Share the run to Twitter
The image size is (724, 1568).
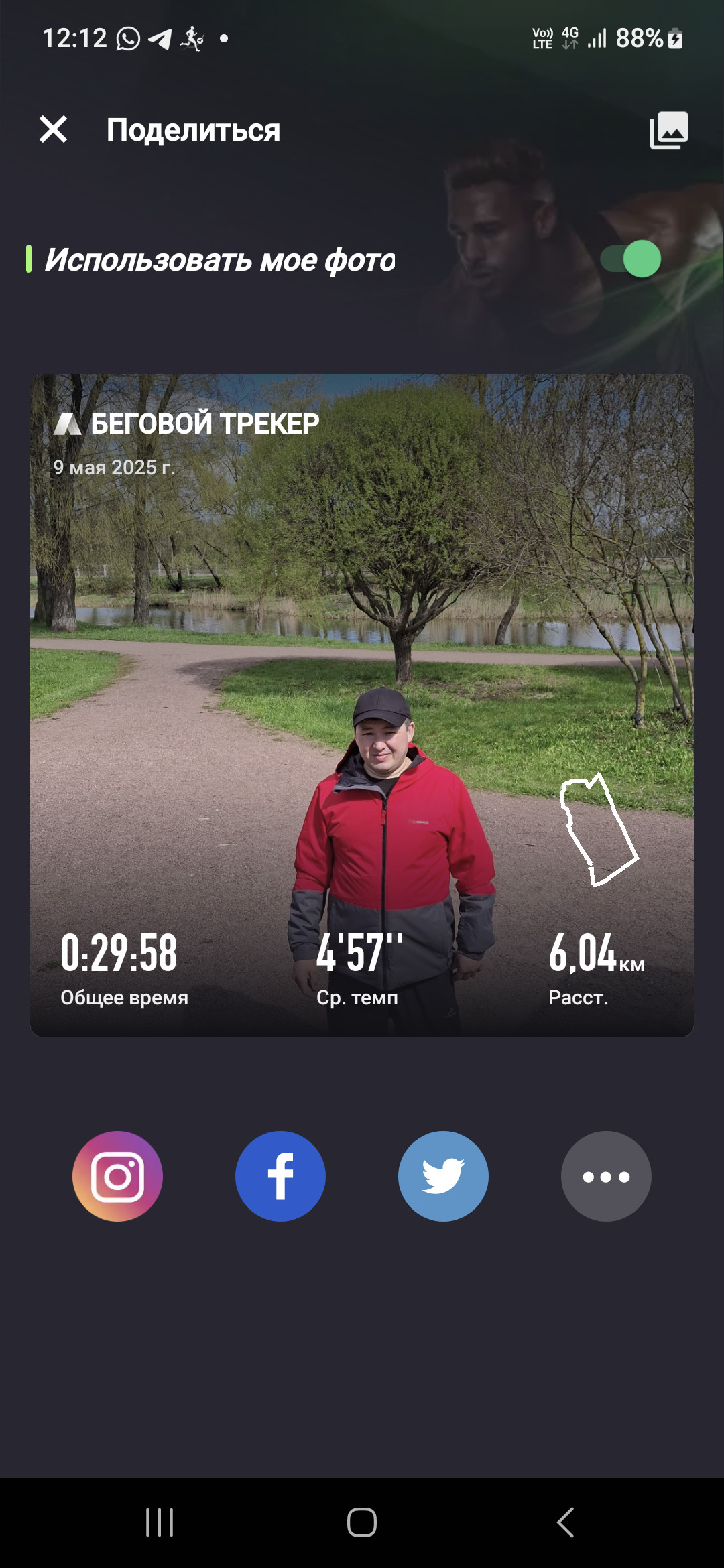tap(443, 1176)
